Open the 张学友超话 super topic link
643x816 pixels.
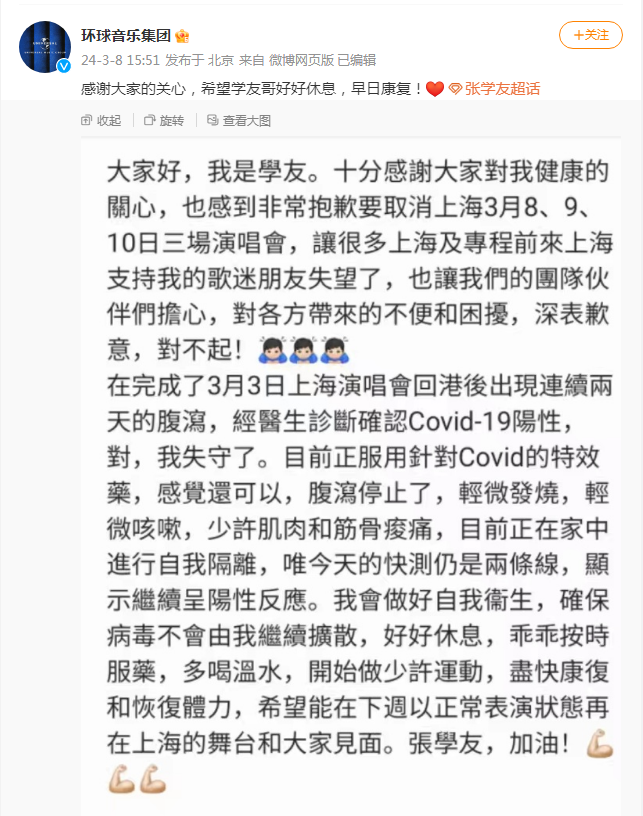[x=502, y=89]
